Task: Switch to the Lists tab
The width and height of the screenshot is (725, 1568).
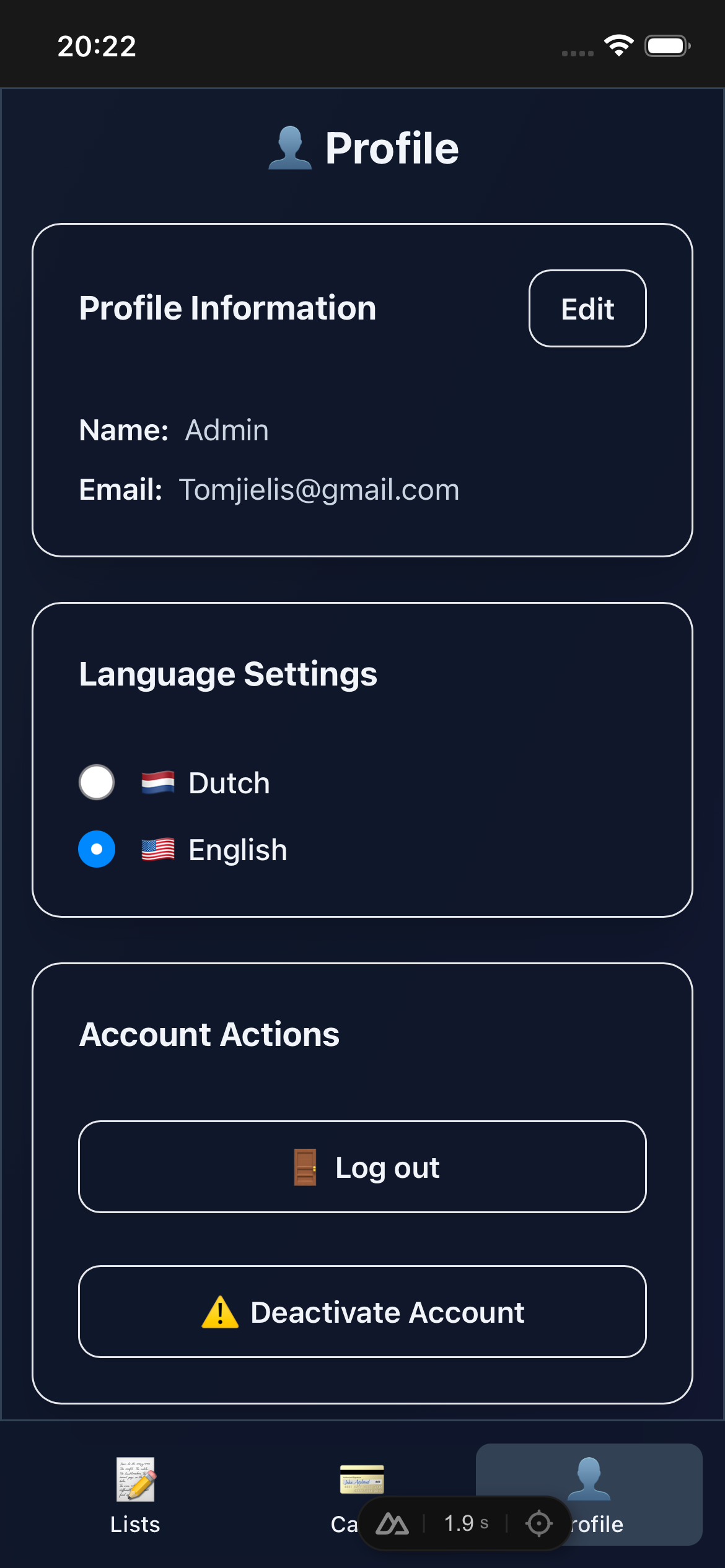Action: click(x=135, y=1495)
